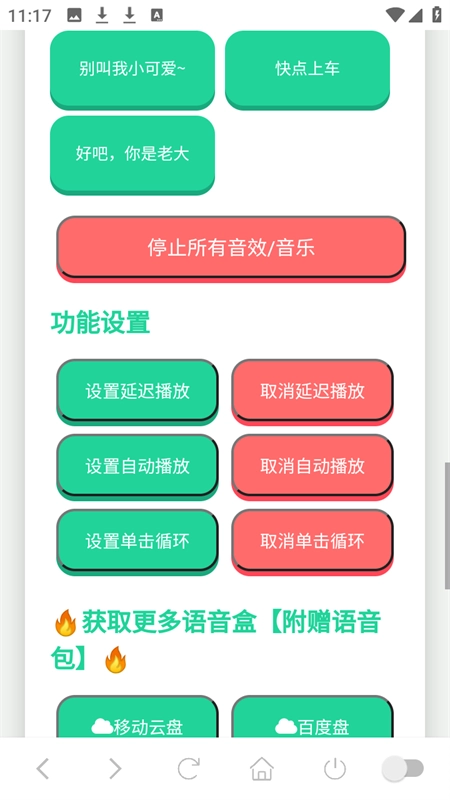This screenshot has width=450, height=800.
Task: Play the 别叫我小可爱~ sound
Action: tap(132, 69)
